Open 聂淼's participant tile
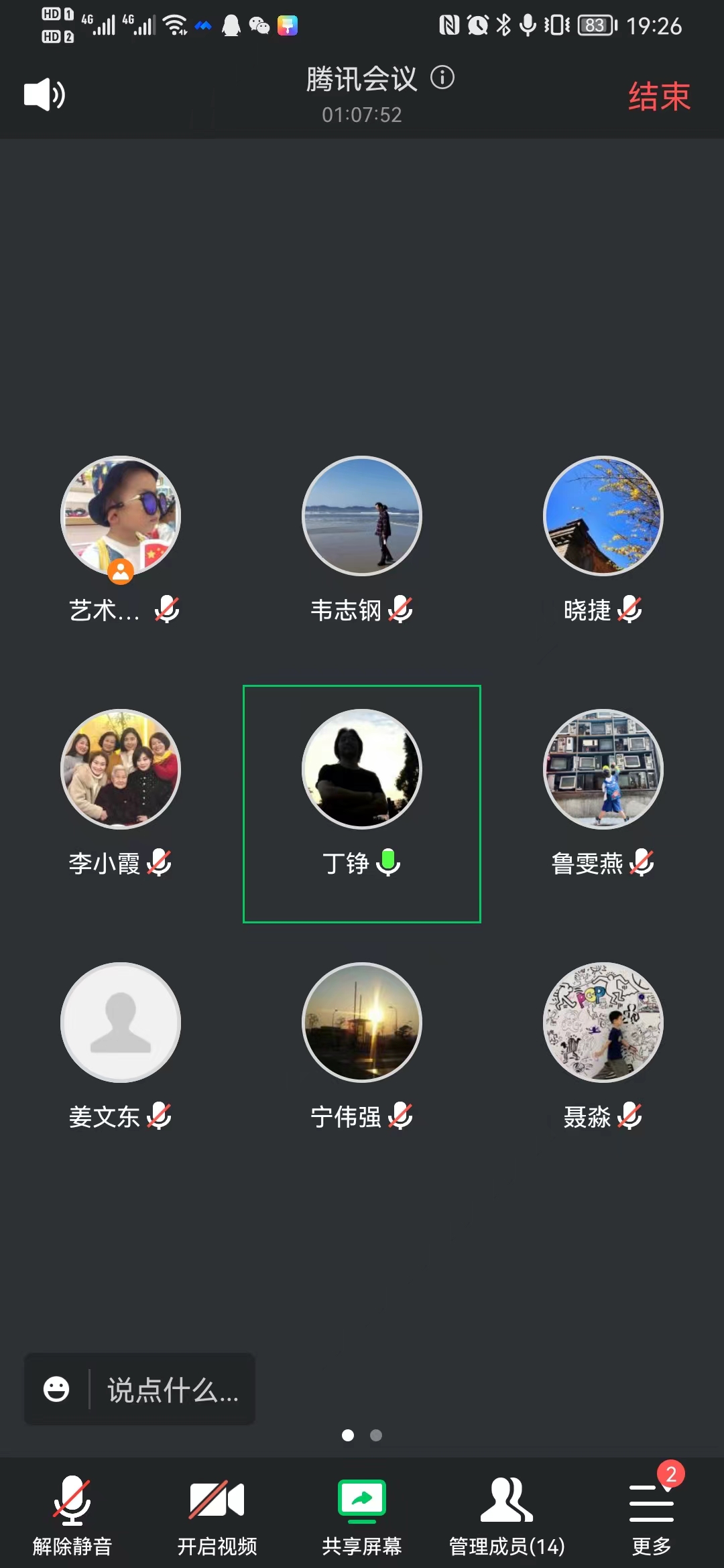 603,1023
